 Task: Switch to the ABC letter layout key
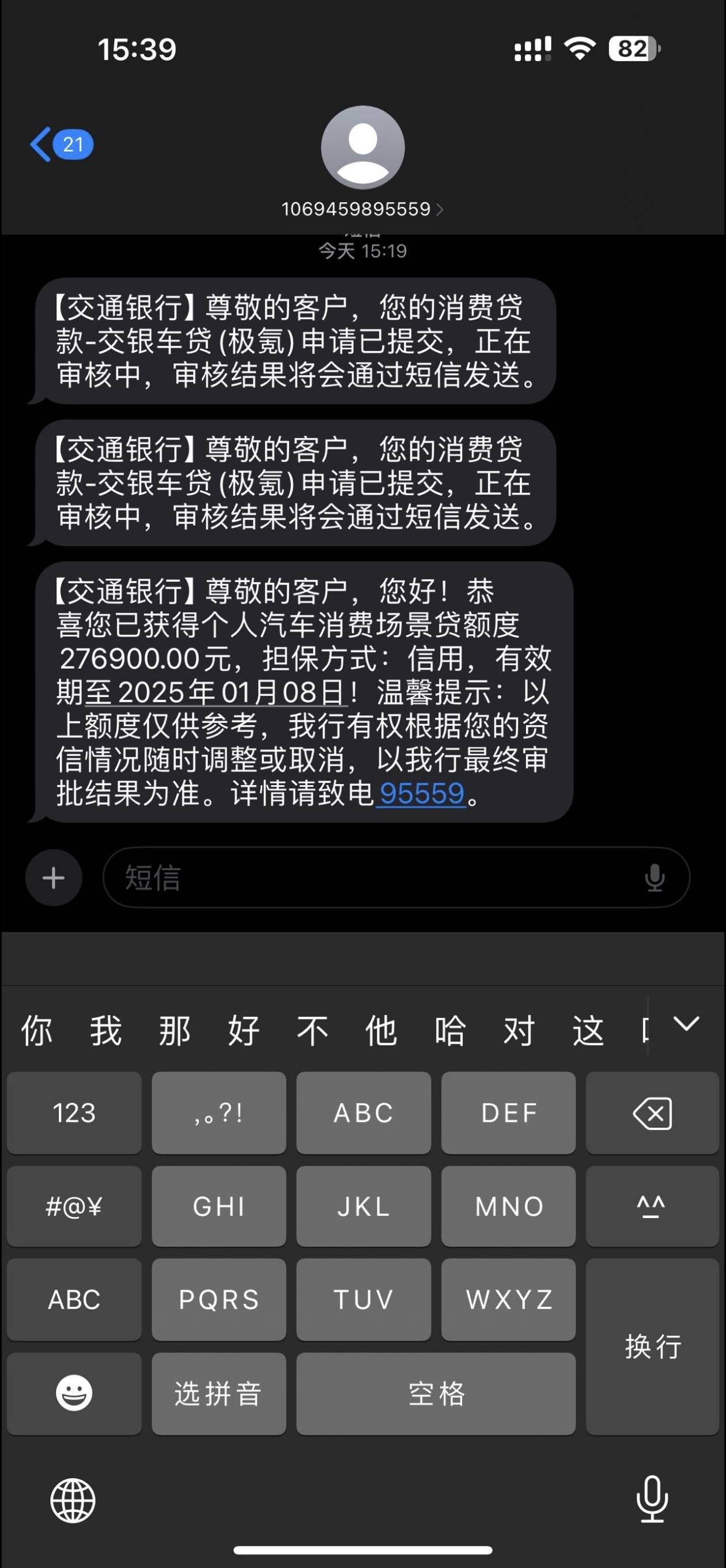point(74,1299)
